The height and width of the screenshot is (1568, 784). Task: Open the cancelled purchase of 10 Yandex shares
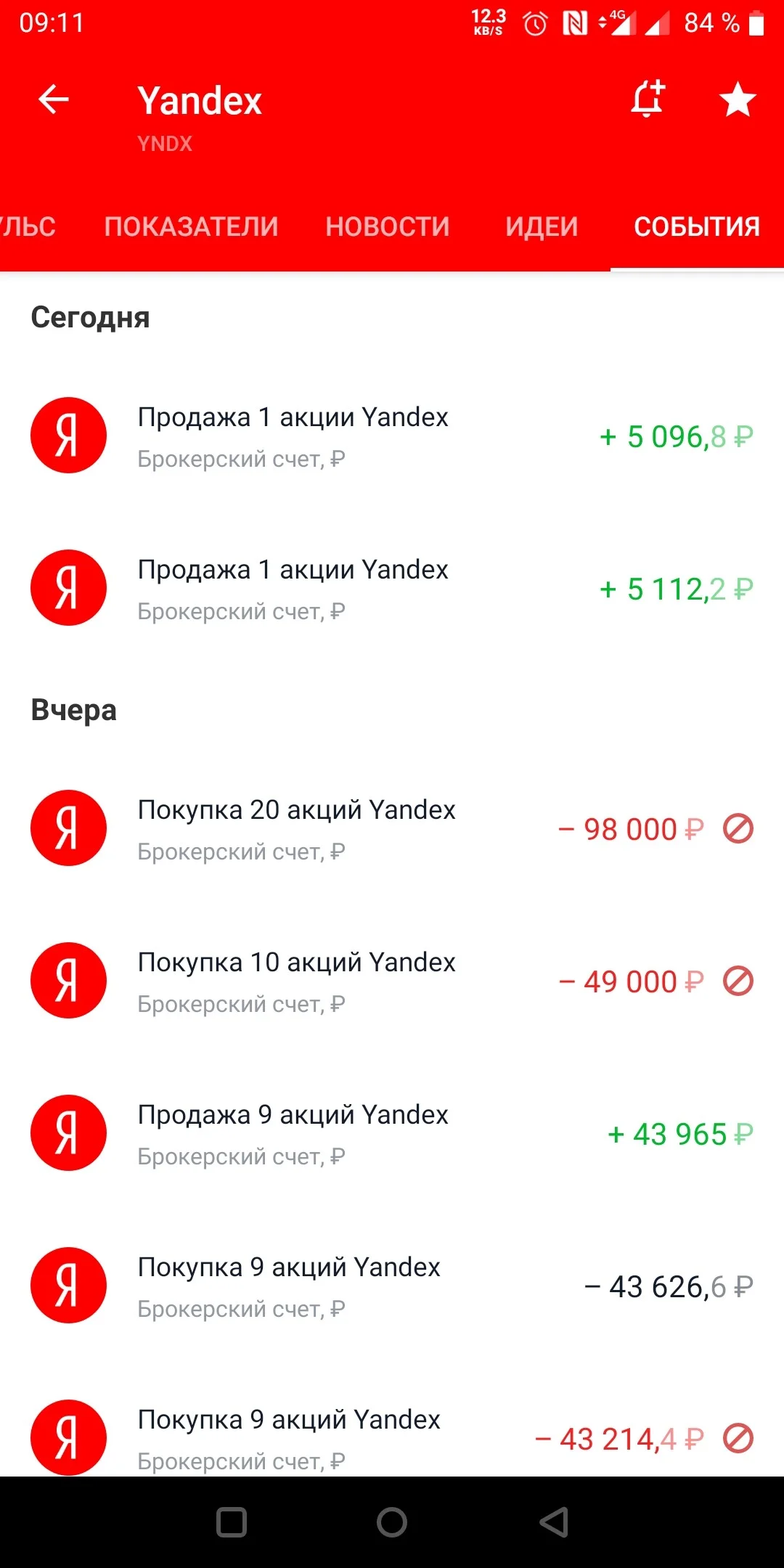[392, 981]
